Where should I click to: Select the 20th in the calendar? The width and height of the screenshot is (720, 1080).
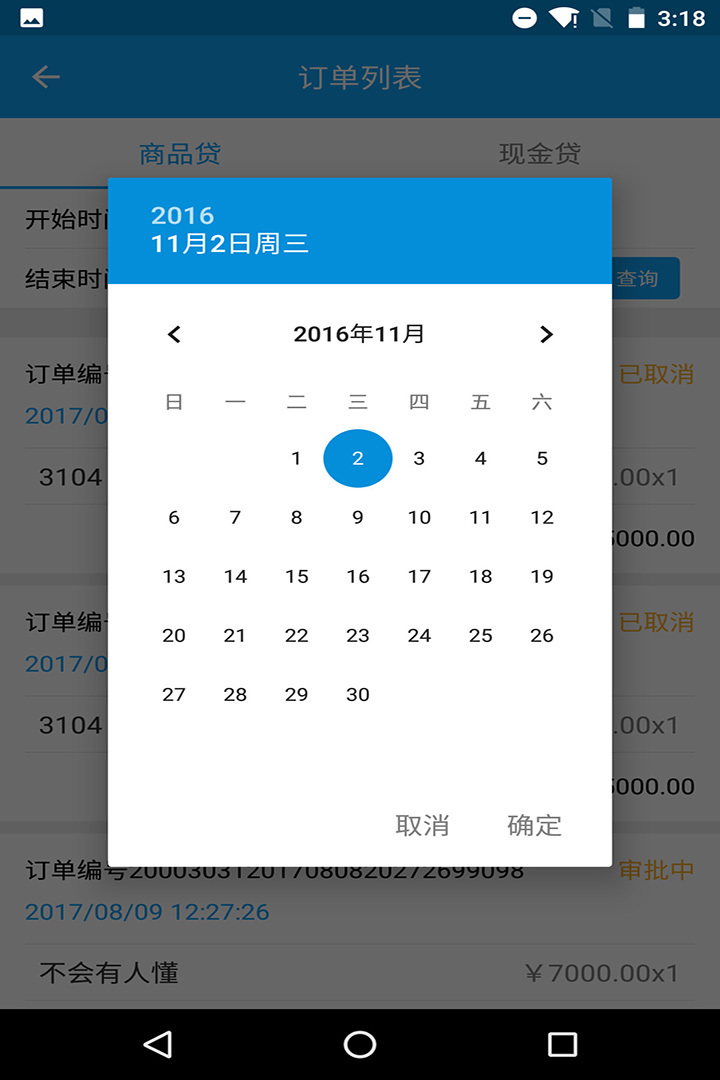(x=174, y=635)
